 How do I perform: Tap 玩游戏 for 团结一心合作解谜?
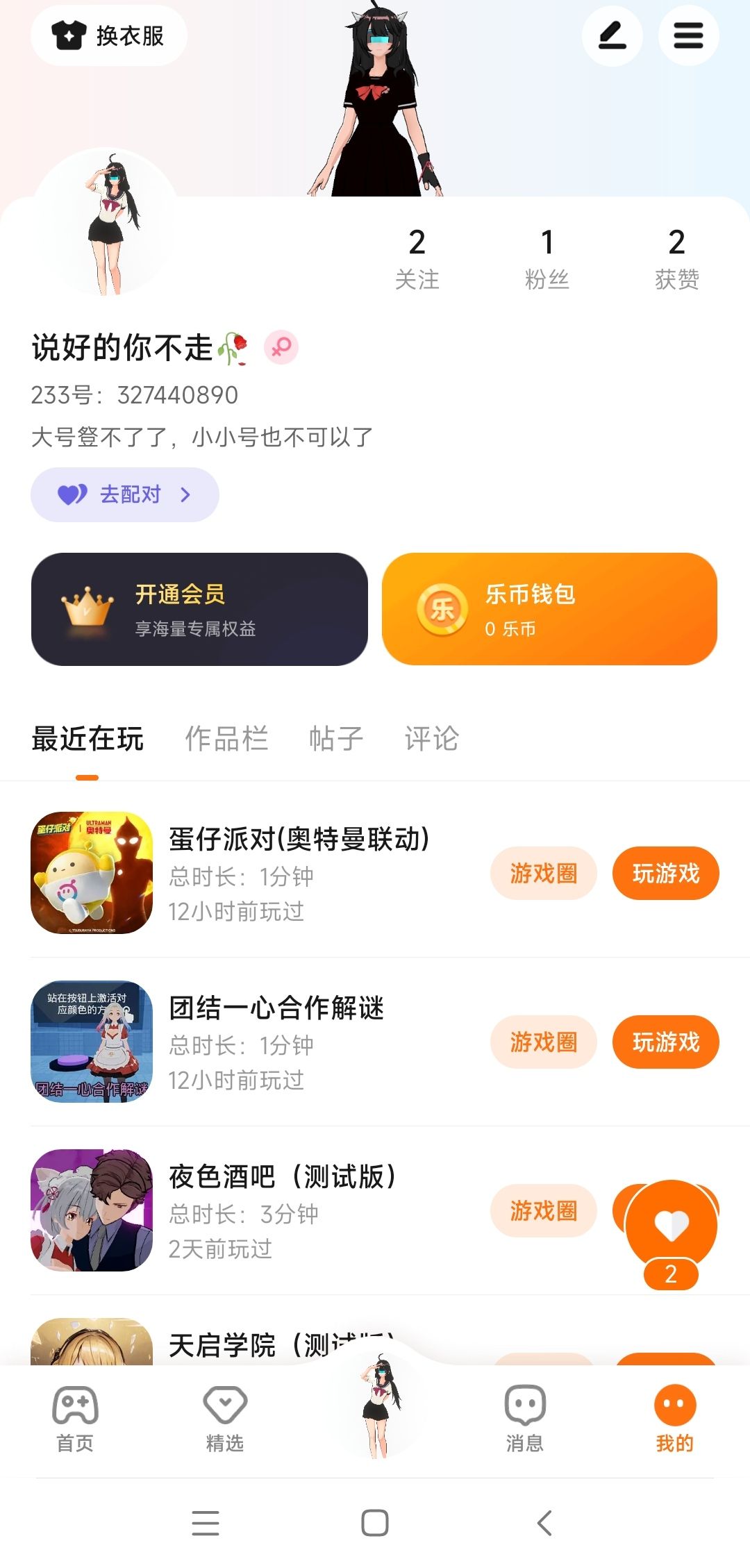665,1042
